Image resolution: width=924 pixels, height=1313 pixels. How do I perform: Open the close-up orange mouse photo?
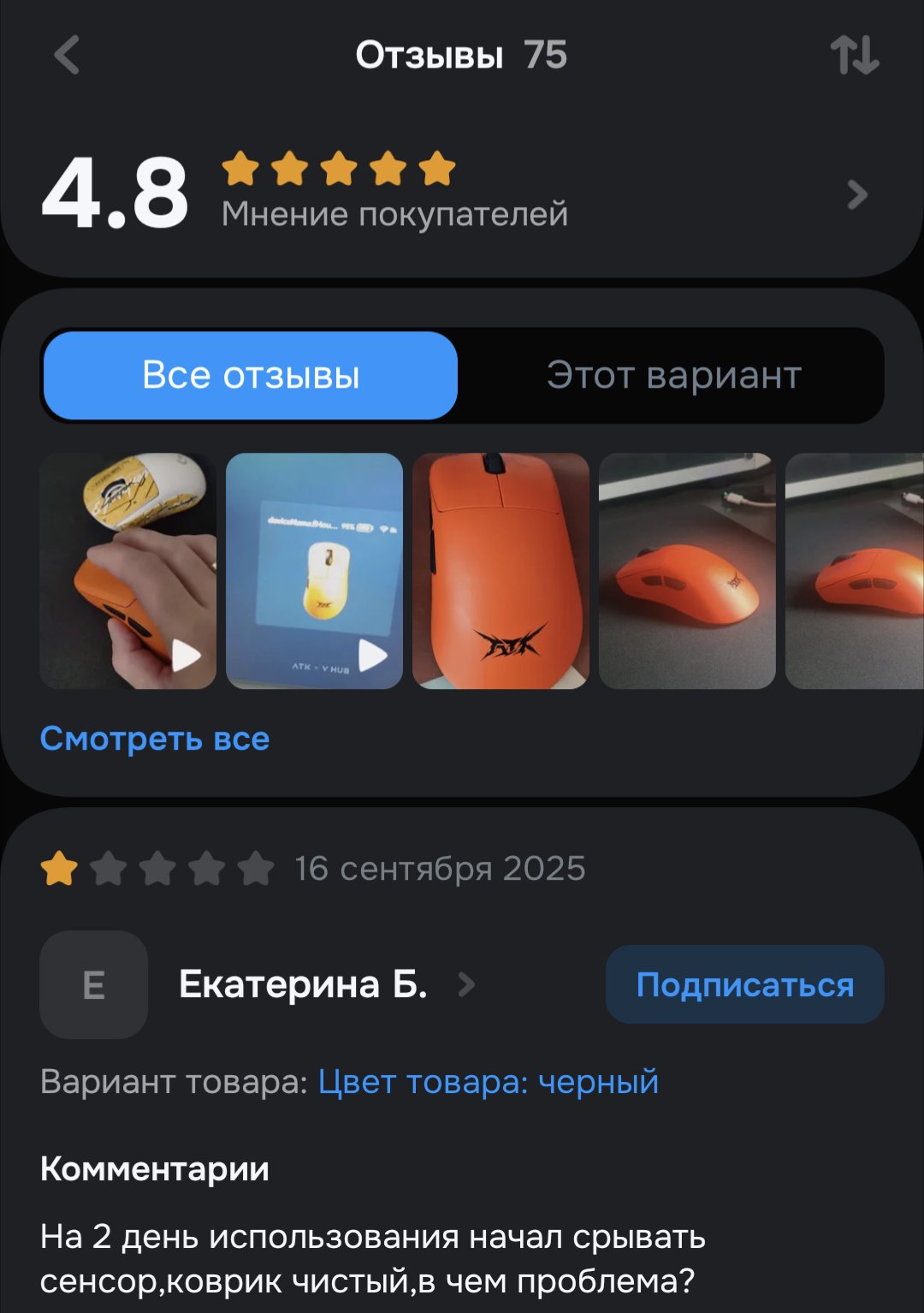[500, 571]
